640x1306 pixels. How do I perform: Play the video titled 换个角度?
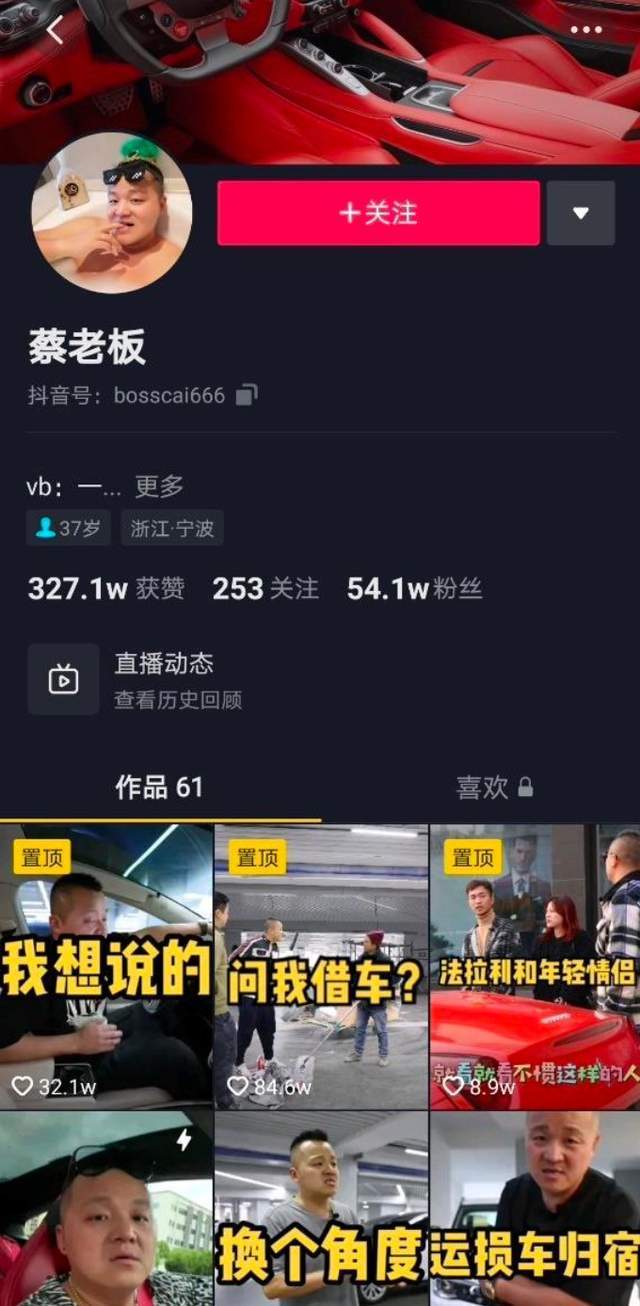tap(321, 1210)
